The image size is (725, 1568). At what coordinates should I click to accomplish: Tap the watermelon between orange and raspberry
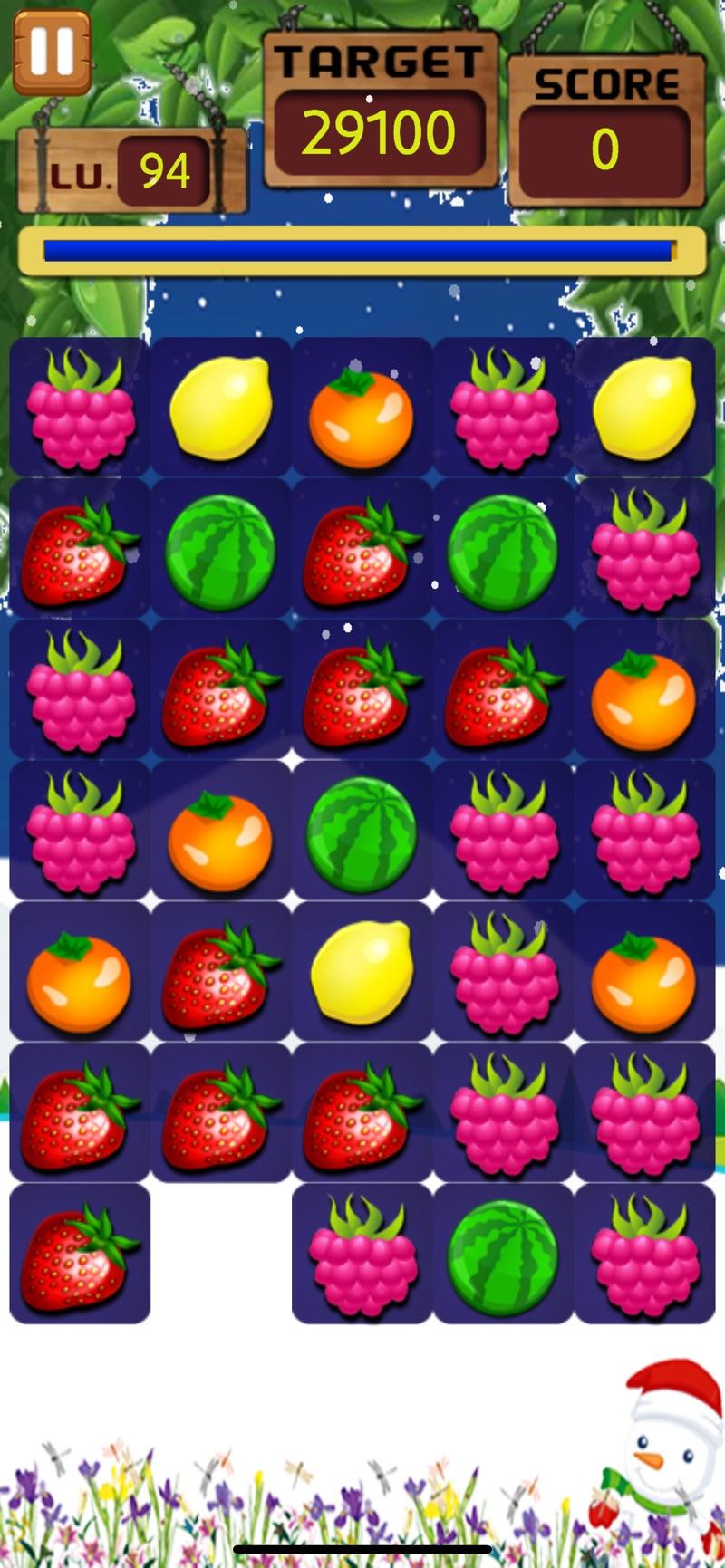point(362,831)
